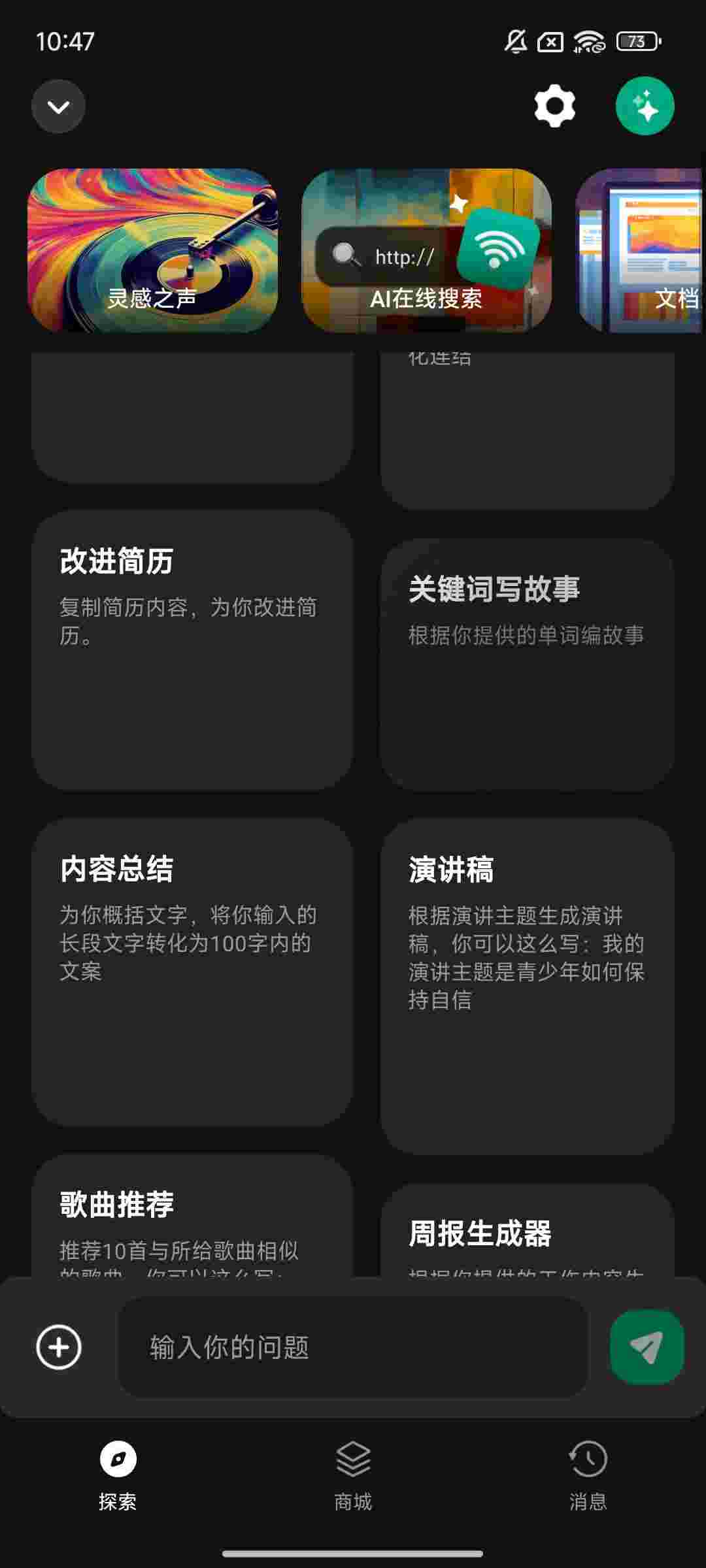Tap the green sparkle AI button
The width and height of the screenshot is (706, 1568).
645,106
